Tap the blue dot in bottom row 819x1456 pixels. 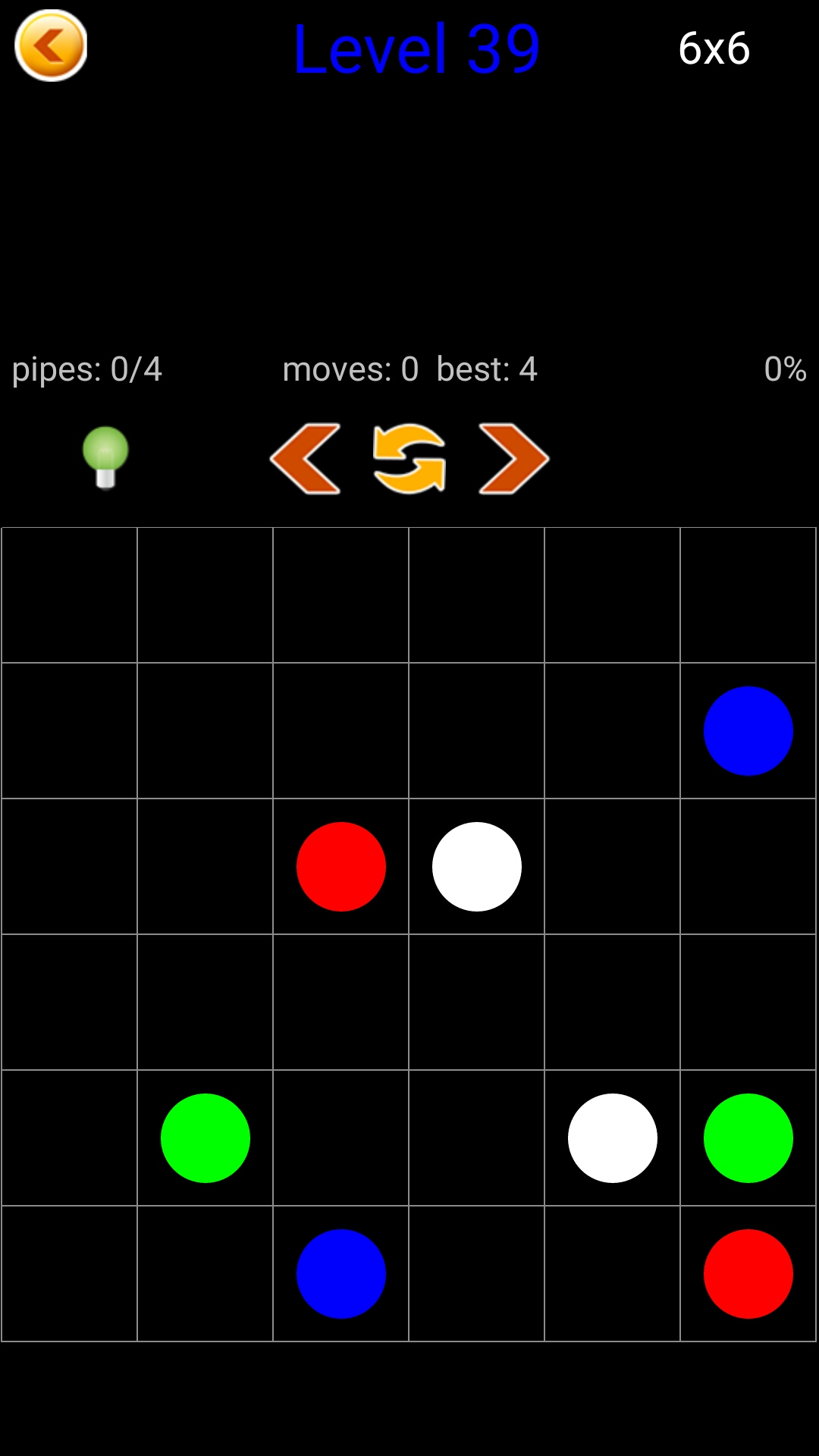[340, 1274]
